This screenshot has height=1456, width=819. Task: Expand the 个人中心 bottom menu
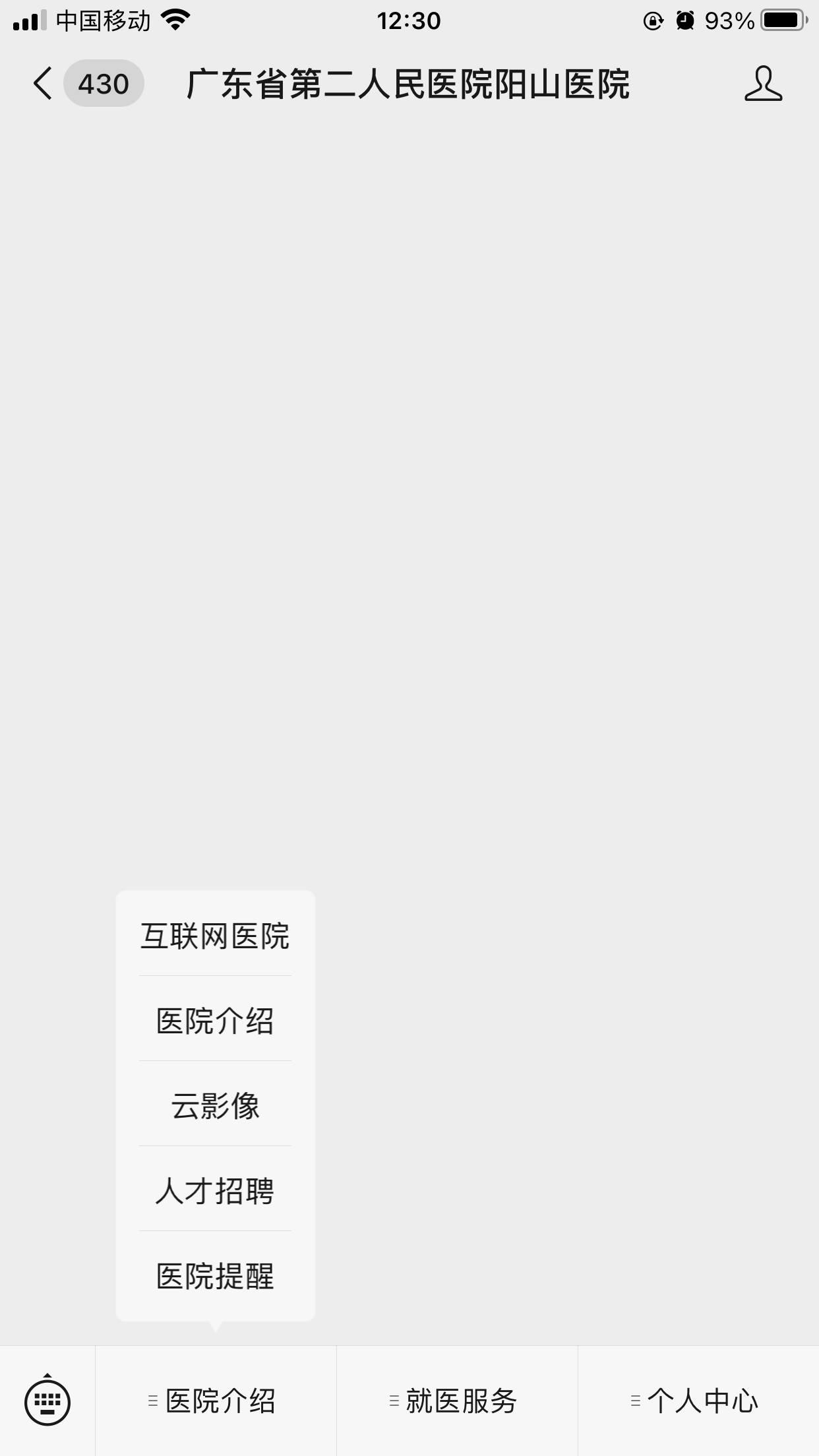click(x=698, y=1401)
